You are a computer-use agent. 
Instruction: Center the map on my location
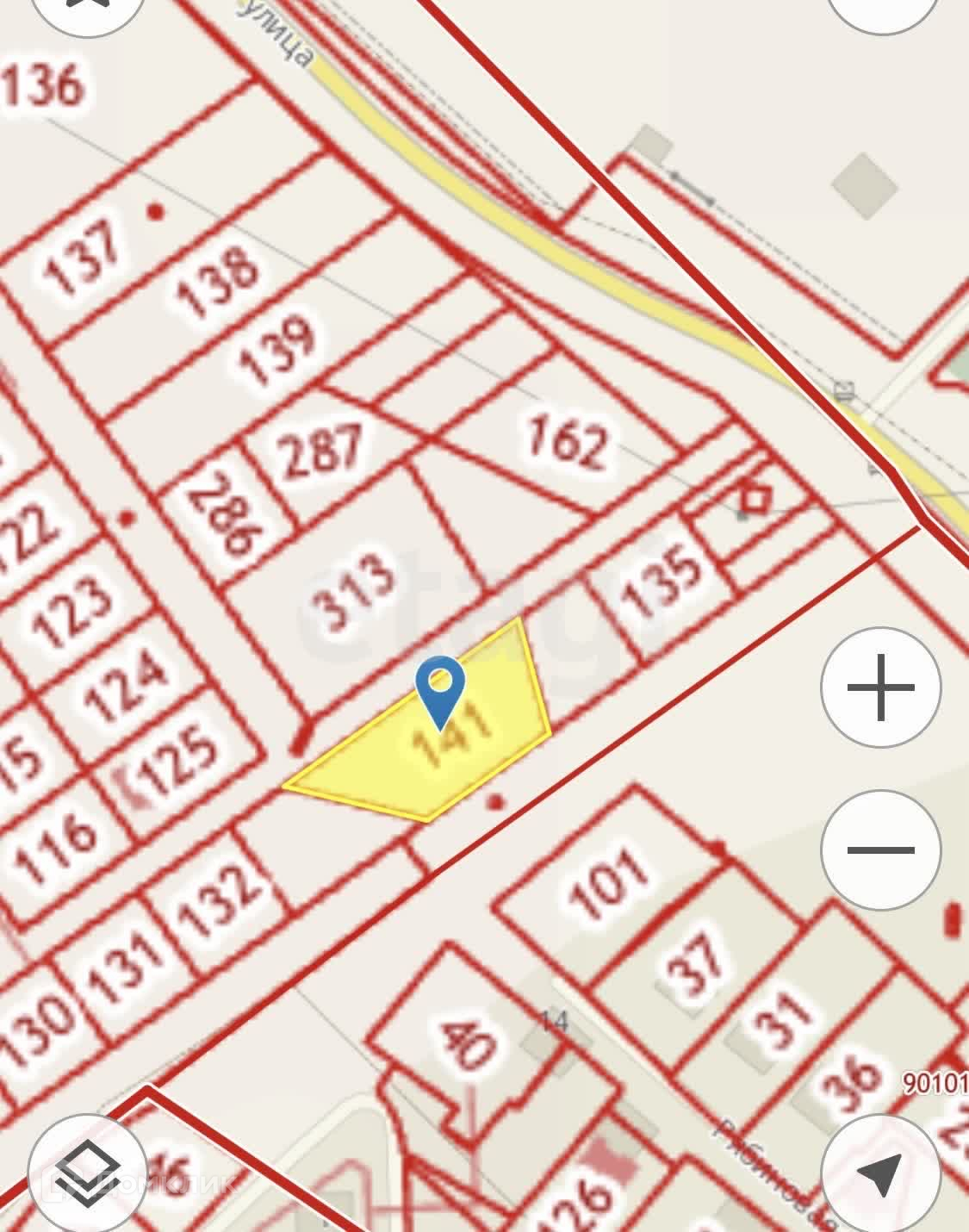(x=880, y=1173)
